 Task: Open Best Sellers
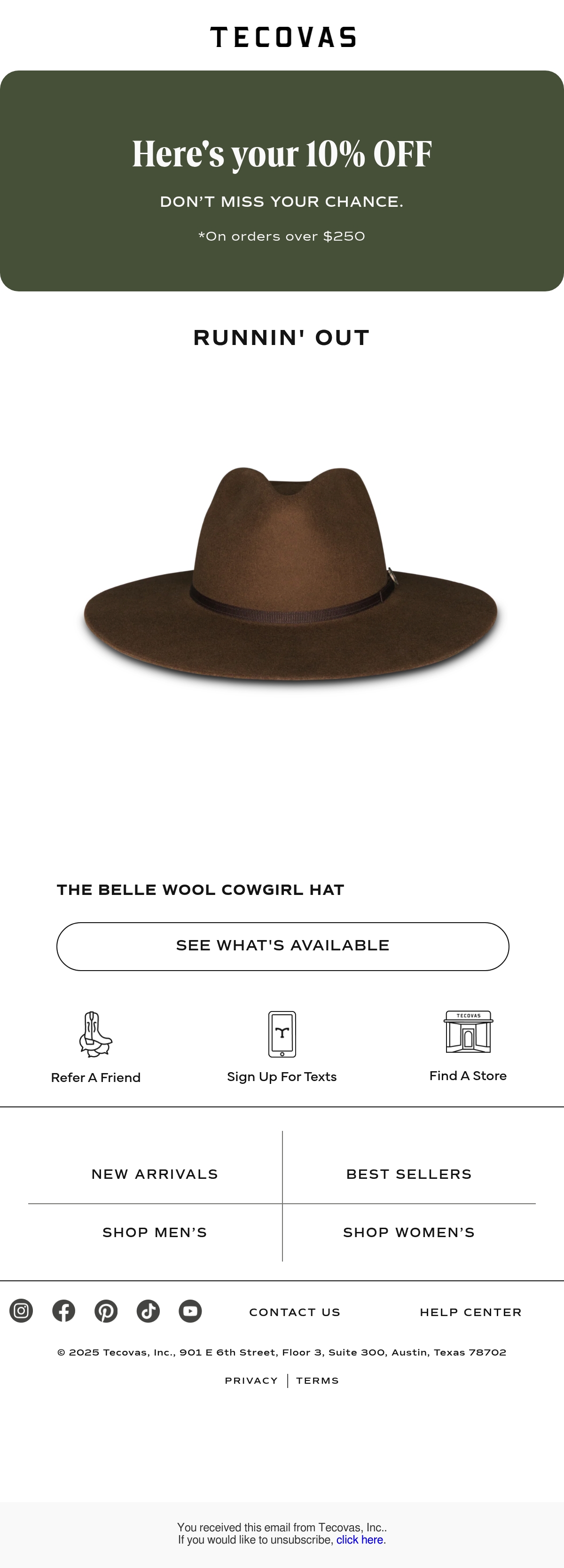(409, 1174)
